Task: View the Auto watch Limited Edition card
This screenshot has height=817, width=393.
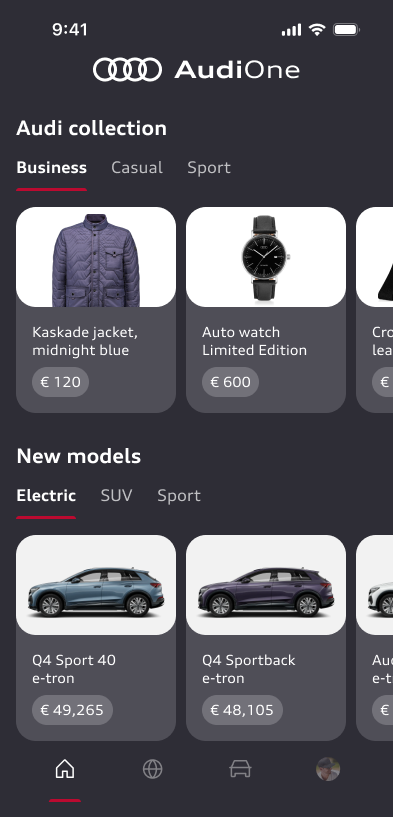Action: 266,310
